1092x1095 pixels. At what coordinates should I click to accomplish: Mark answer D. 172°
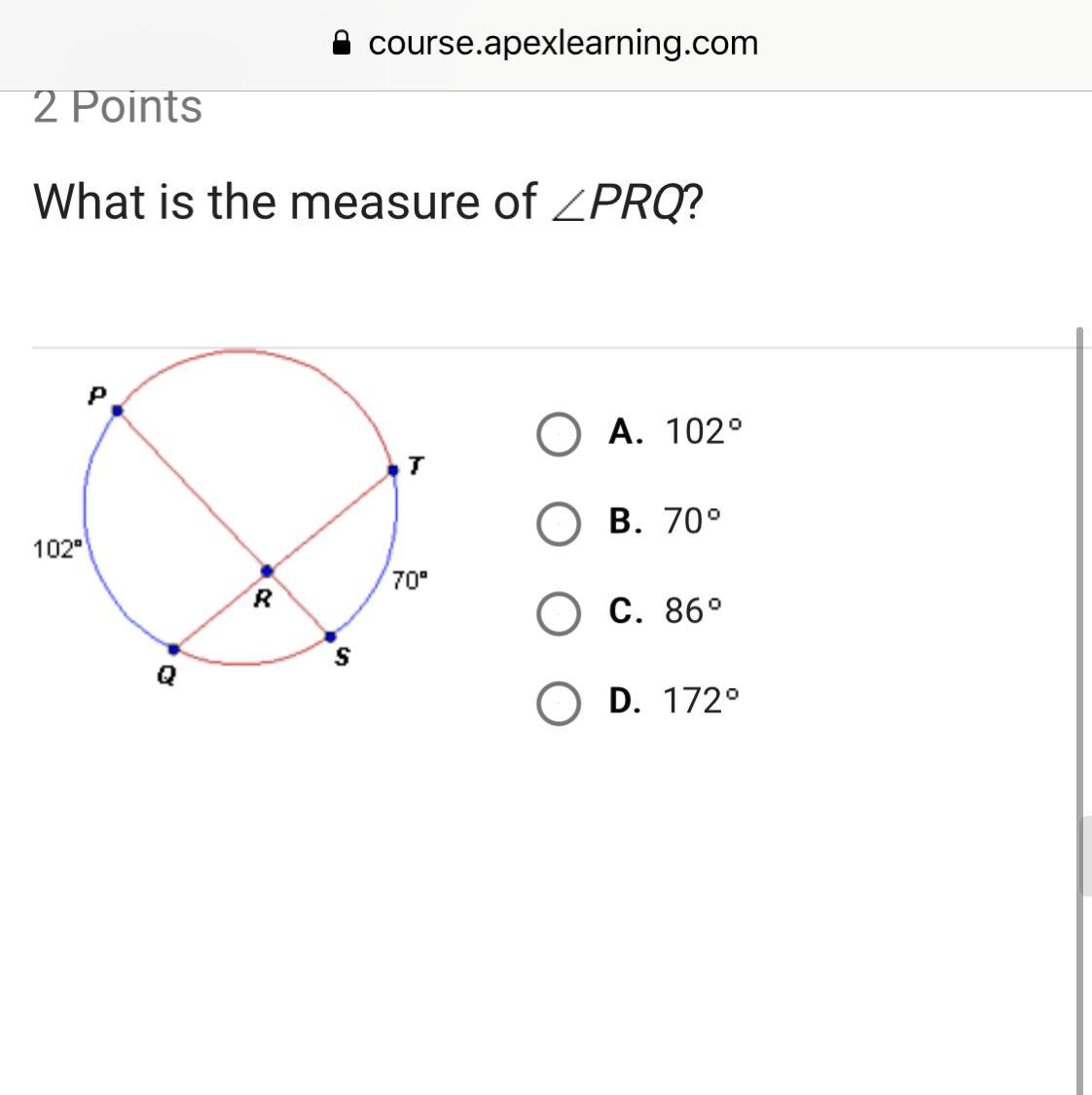(559, 704)
